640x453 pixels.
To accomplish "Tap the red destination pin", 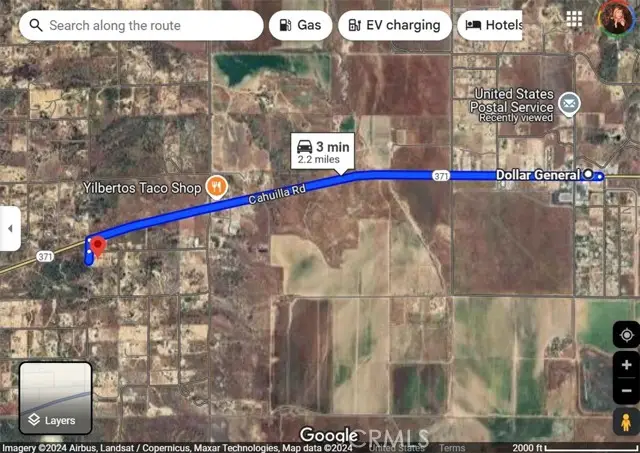I will coord(98,248).
